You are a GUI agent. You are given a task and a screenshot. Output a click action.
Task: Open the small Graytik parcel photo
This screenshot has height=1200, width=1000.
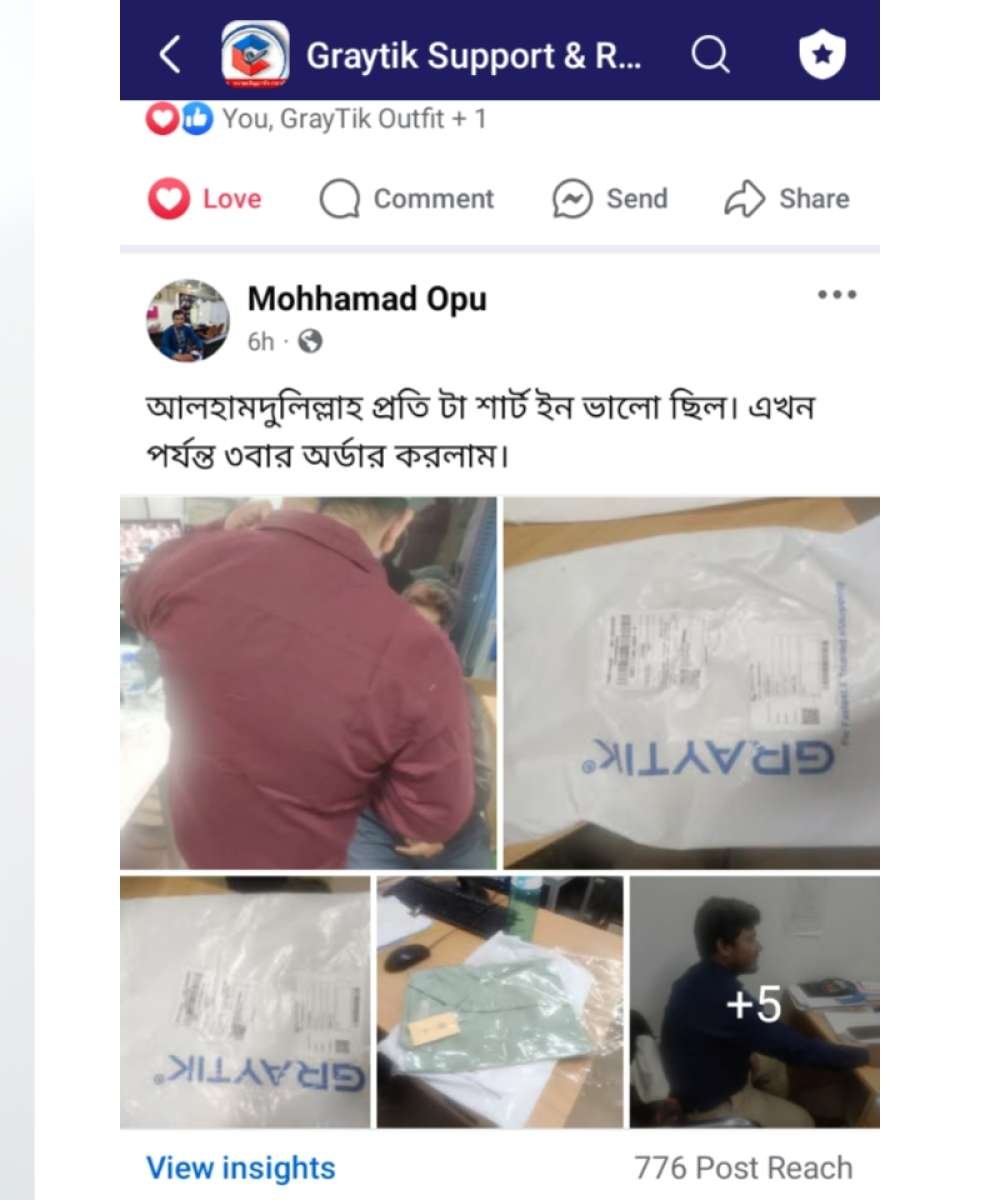(244, 1002)
